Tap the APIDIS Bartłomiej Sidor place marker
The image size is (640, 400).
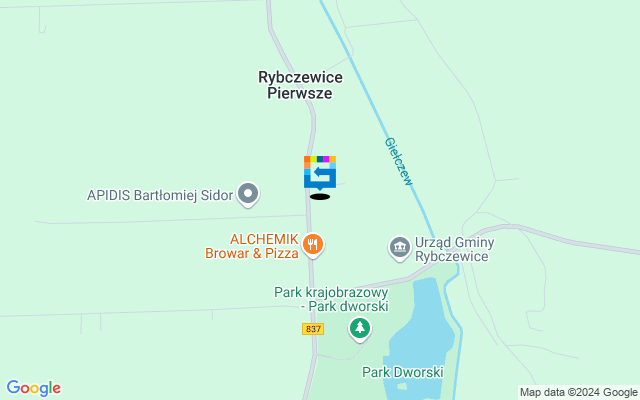pyautogui.click(x=249, y=194)
